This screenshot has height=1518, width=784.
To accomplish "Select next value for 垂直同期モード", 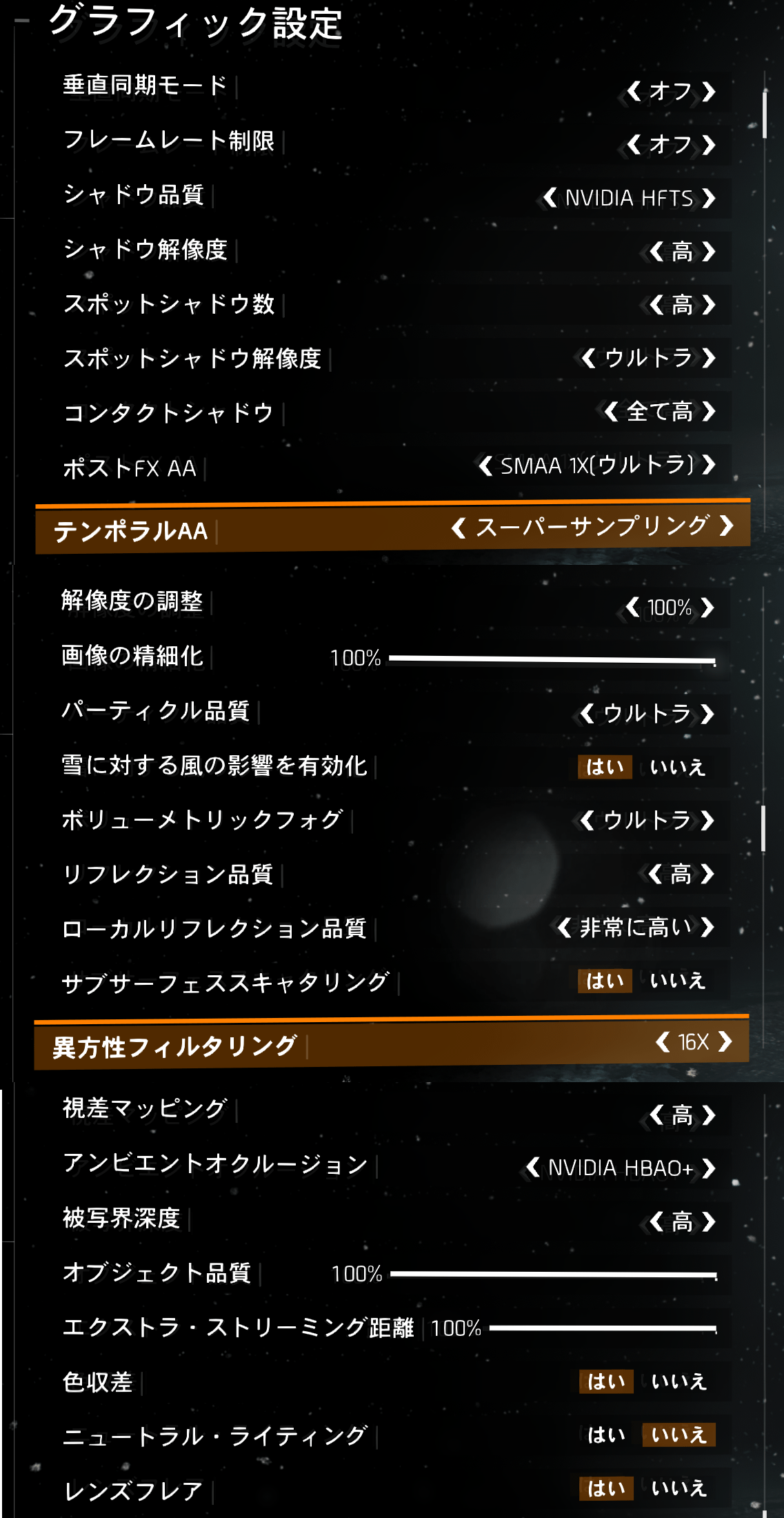I will point(708,91).
